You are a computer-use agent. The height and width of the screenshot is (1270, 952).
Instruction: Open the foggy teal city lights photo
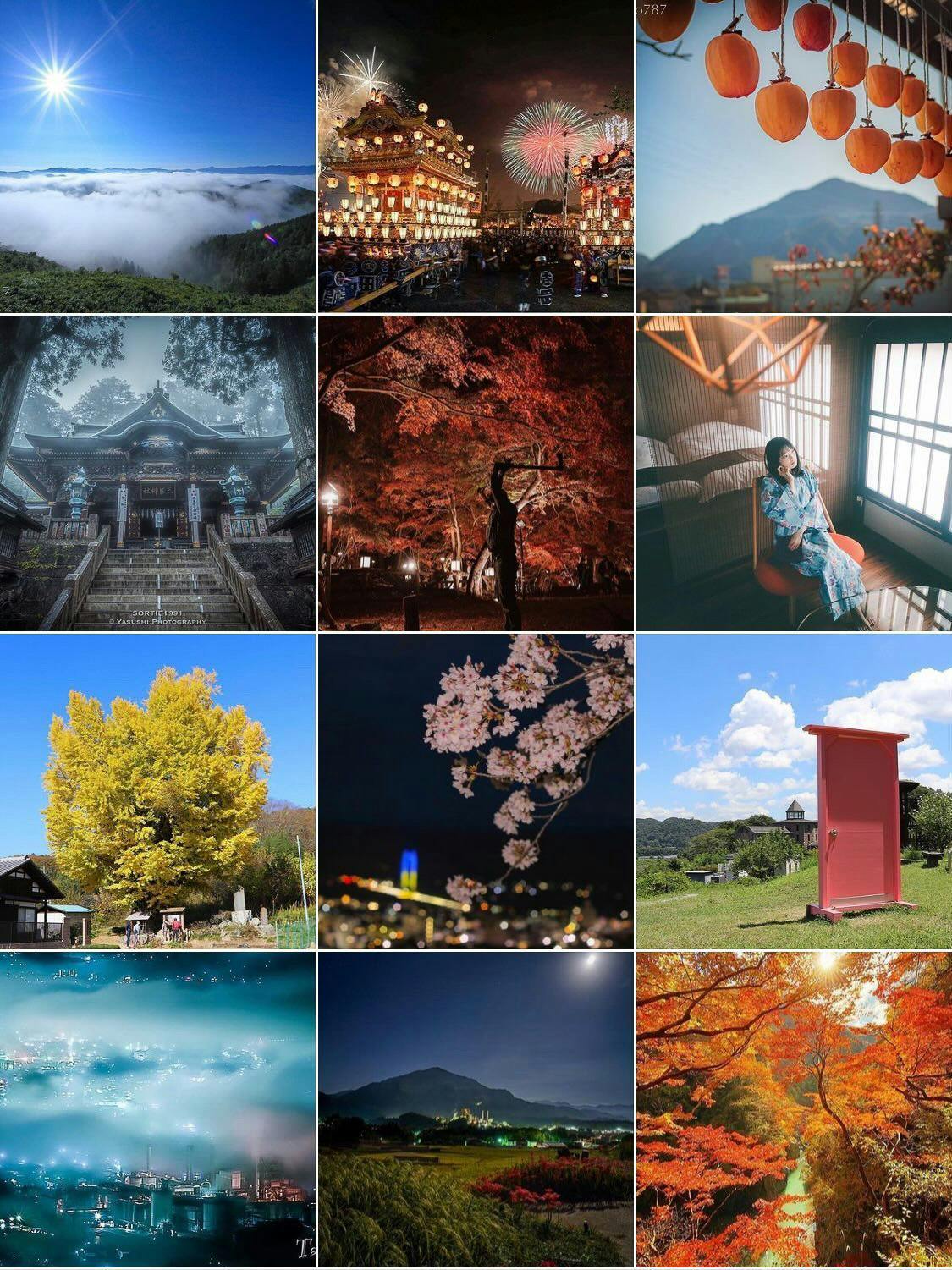(157, 1109)
